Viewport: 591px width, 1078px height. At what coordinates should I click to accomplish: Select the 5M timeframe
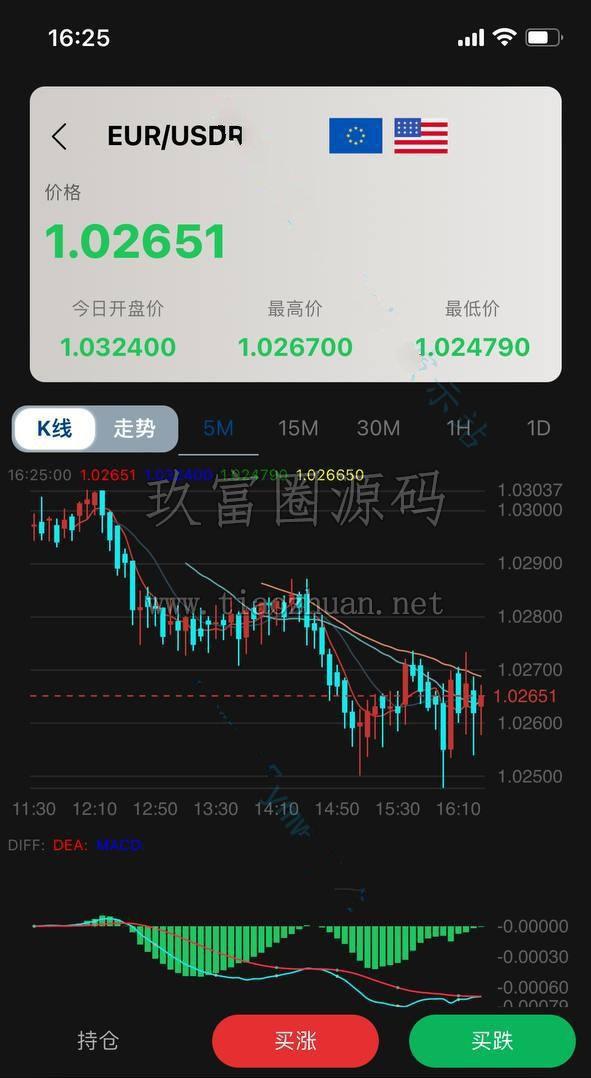(219, 429)
